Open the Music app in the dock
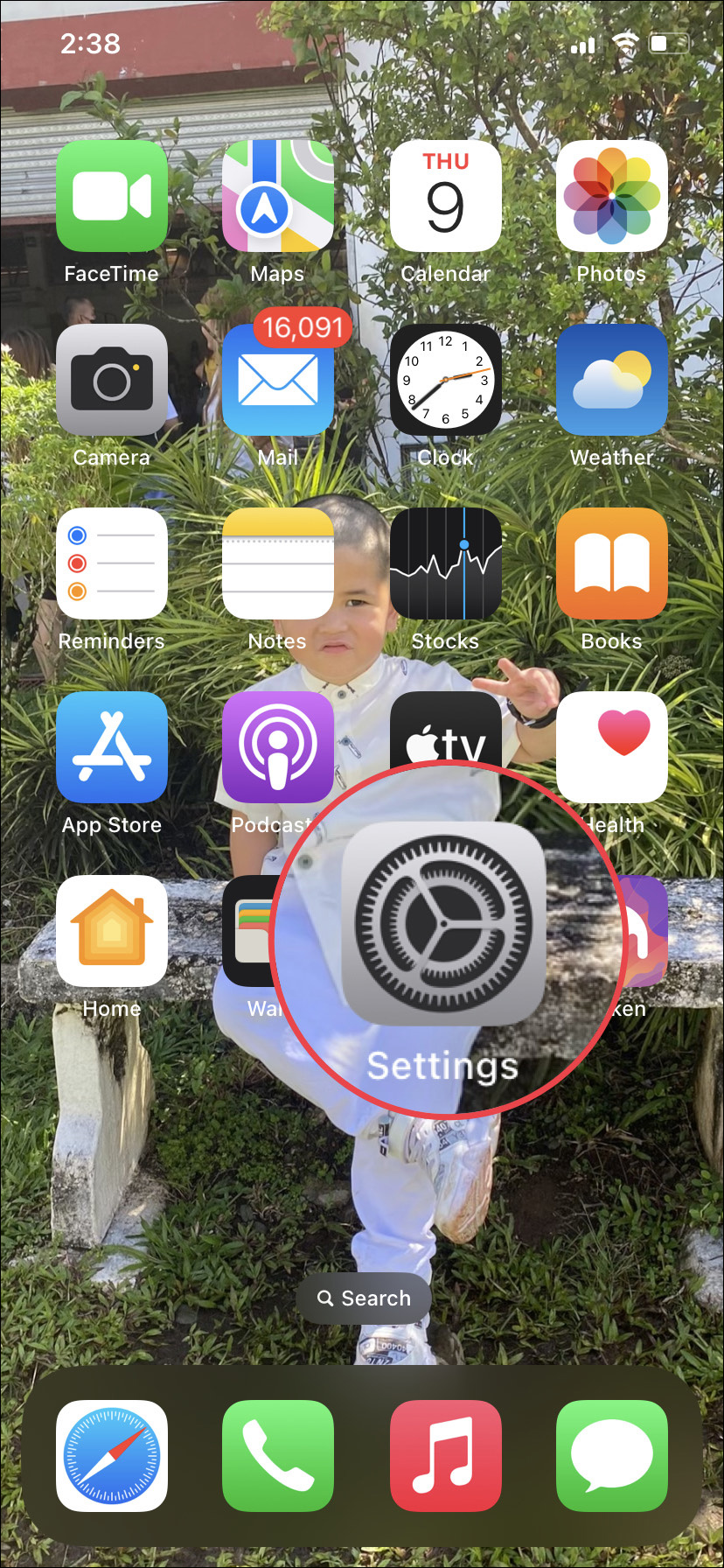The image size is (724, 1568). tap(445, 1456)
